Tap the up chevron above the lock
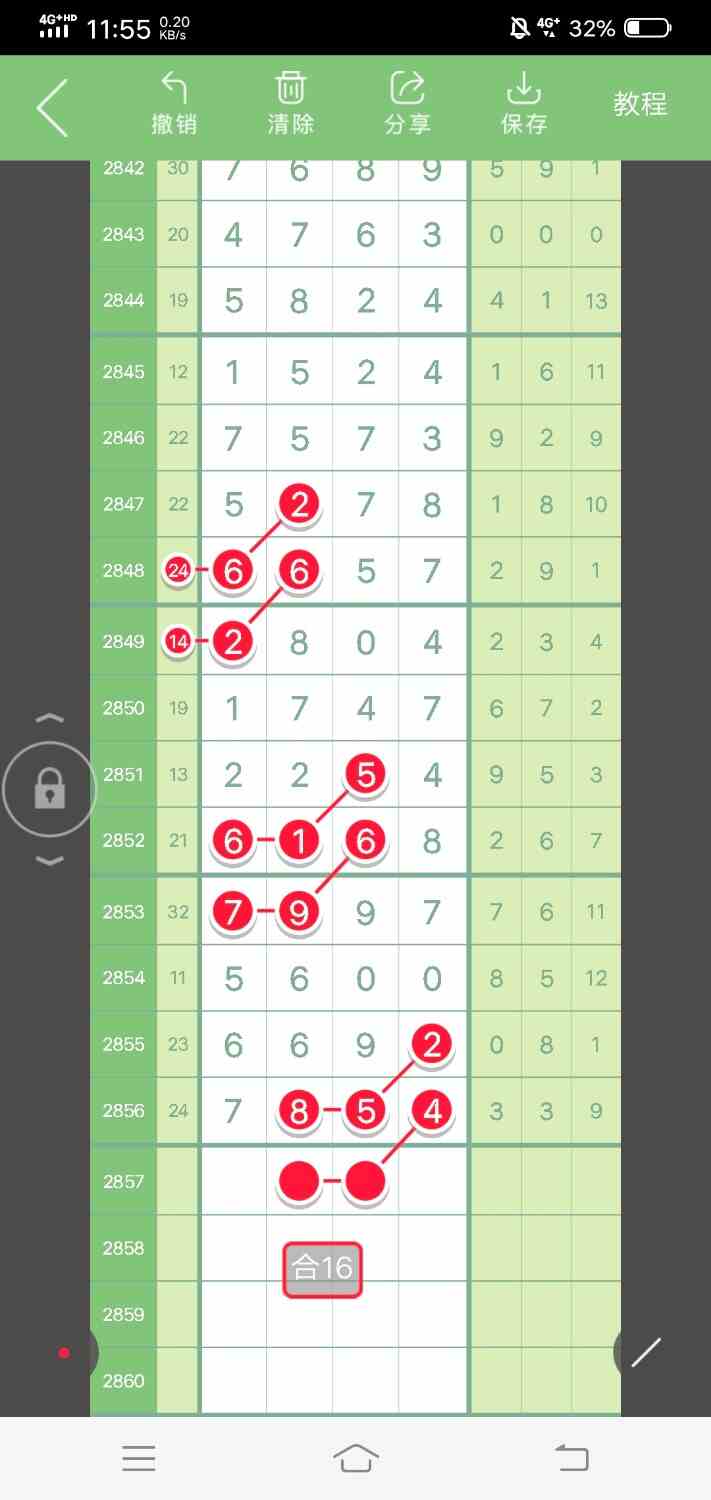The height and width of the screenshot is (1500, 711). 49,718
